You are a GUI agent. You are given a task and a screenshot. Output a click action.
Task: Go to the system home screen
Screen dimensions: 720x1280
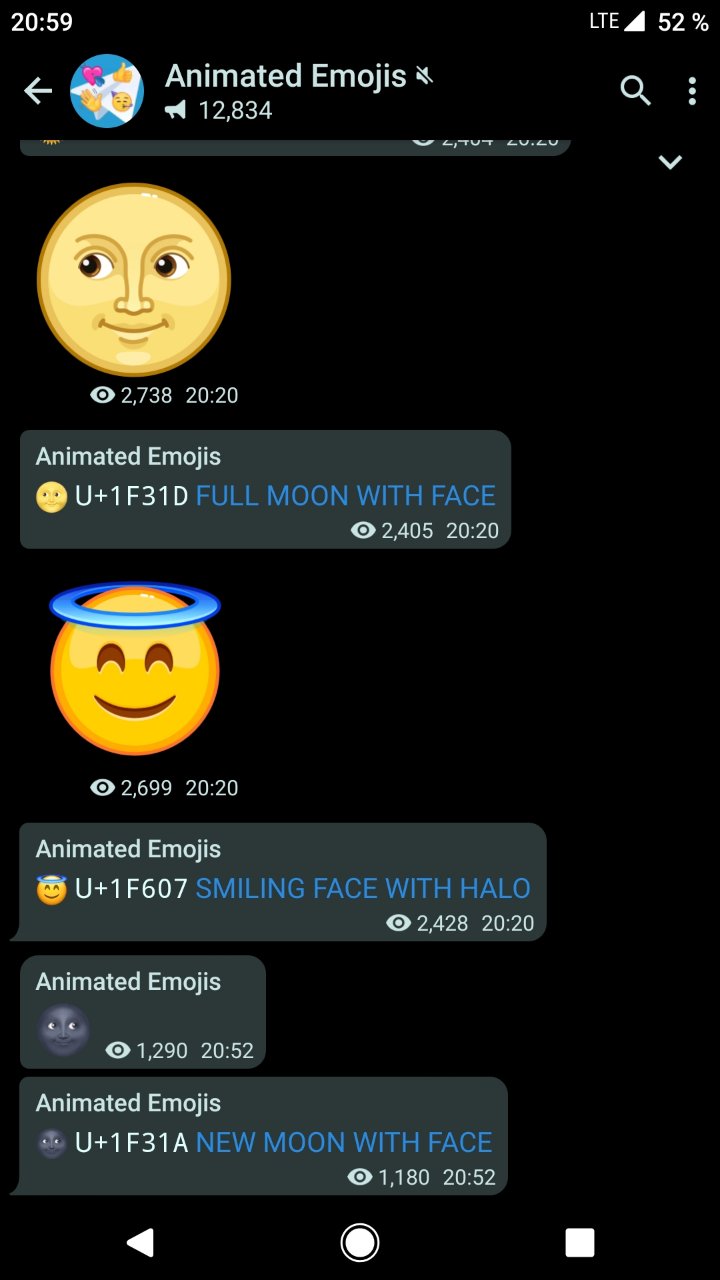(359, 1242)
